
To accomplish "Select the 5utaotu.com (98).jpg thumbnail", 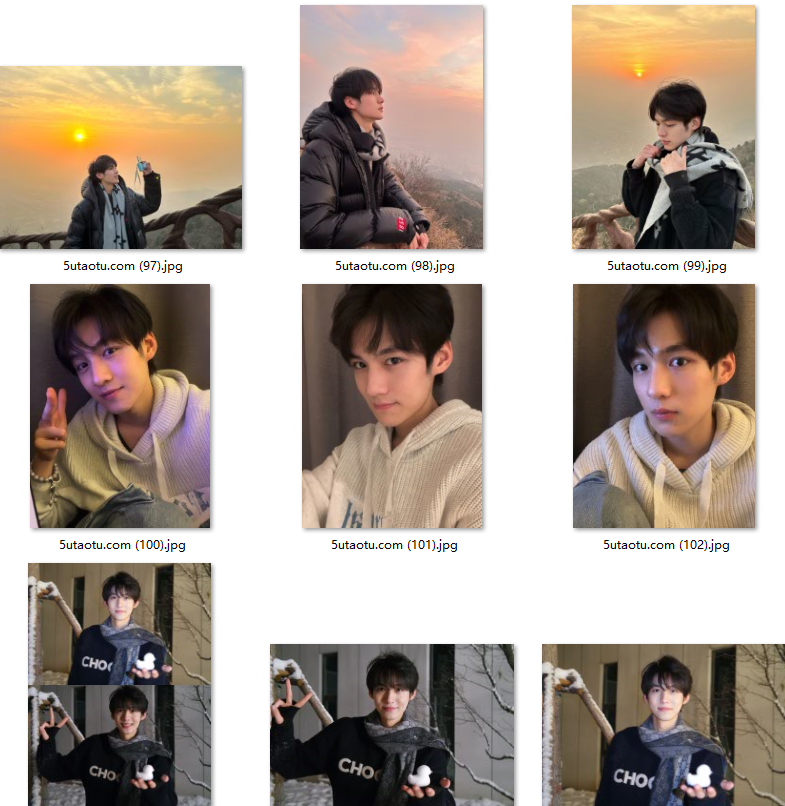I will tap(391, 127).
